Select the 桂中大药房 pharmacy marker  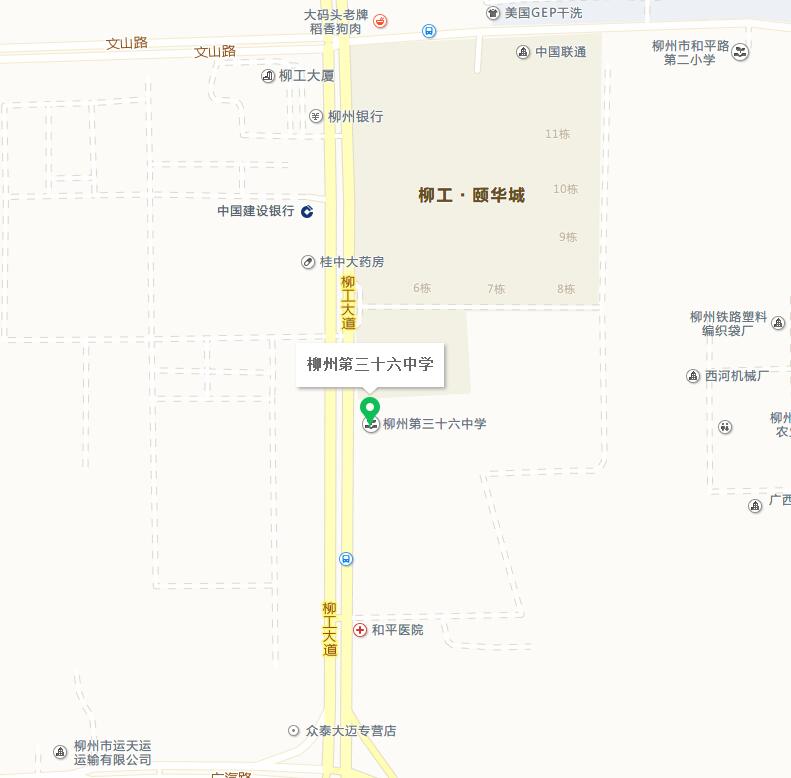click(309, 262)
